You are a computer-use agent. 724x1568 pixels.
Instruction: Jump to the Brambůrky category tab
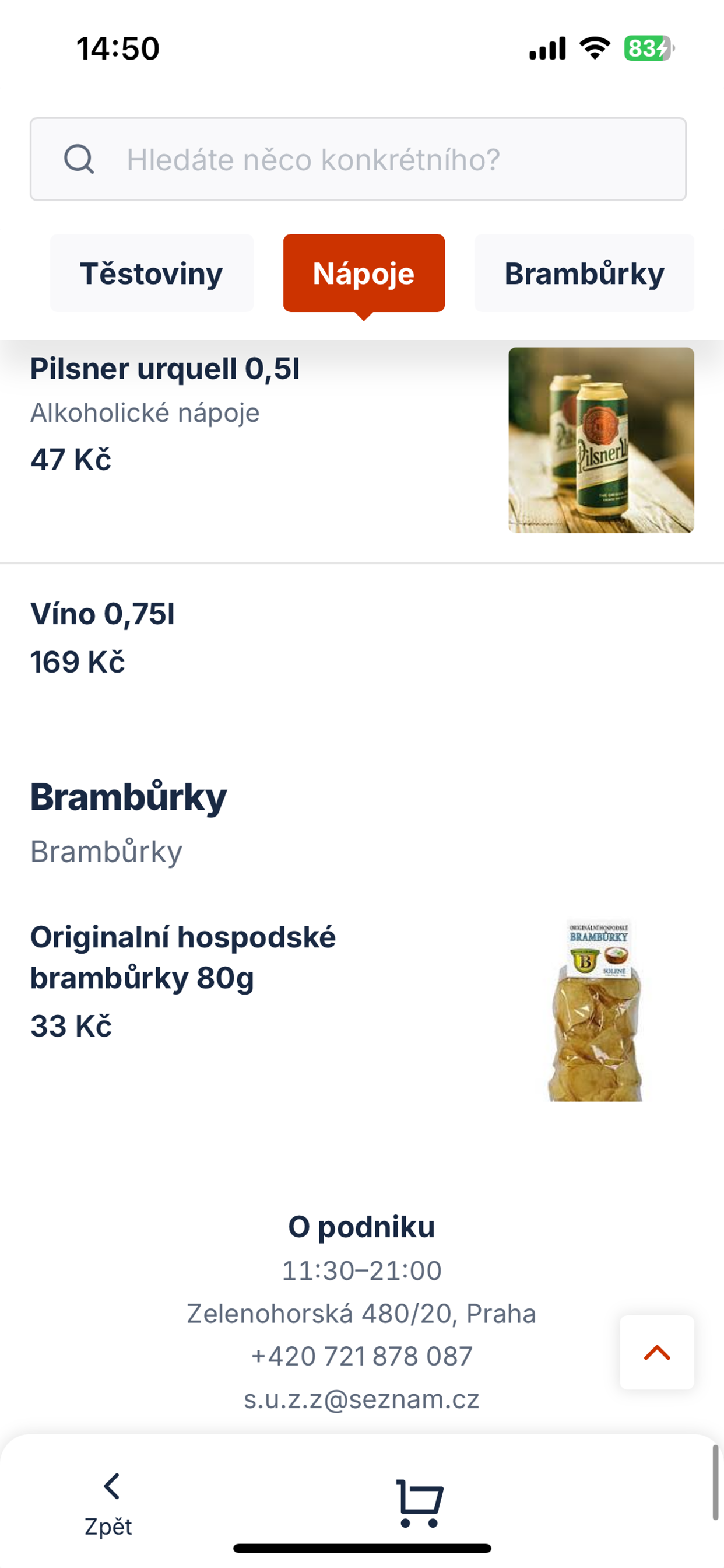pyautogui.click(x=584, y=274)
